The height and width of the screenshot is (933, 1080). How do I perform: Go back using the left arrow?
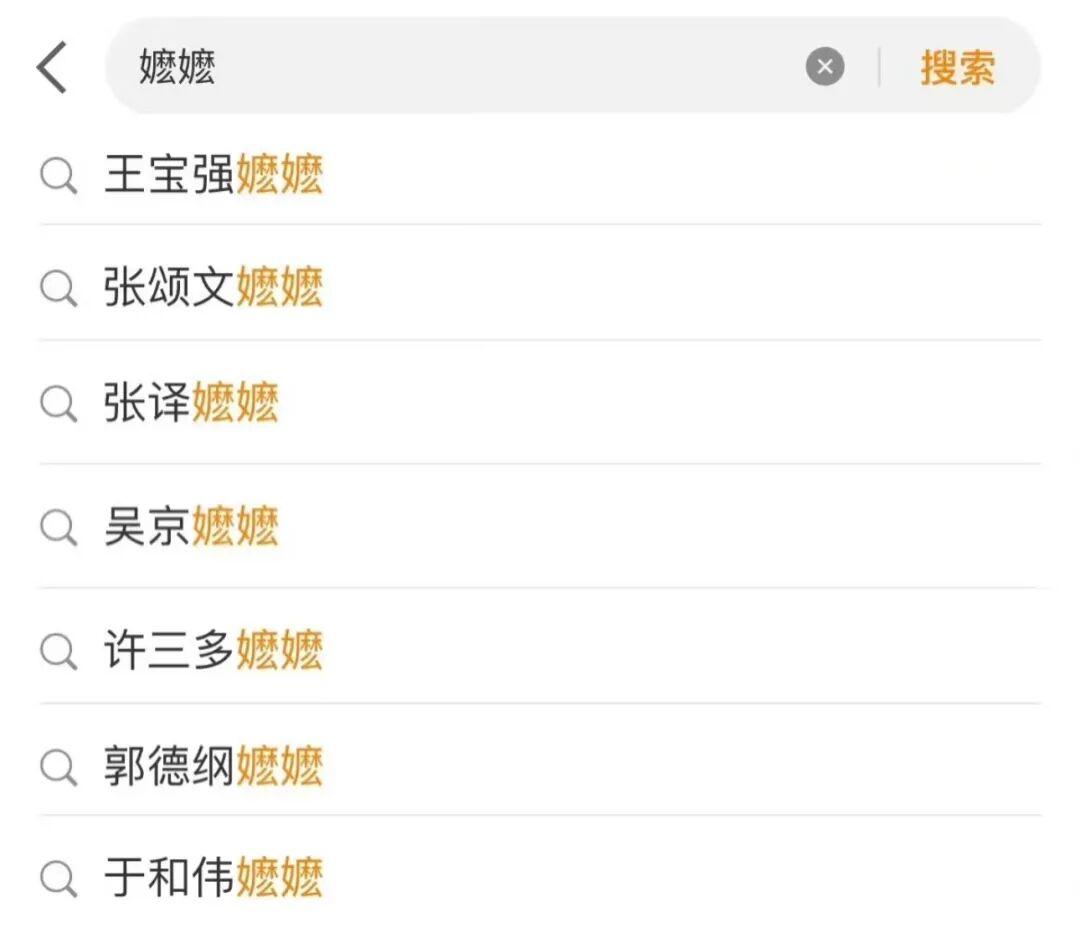tap(52, 67)
